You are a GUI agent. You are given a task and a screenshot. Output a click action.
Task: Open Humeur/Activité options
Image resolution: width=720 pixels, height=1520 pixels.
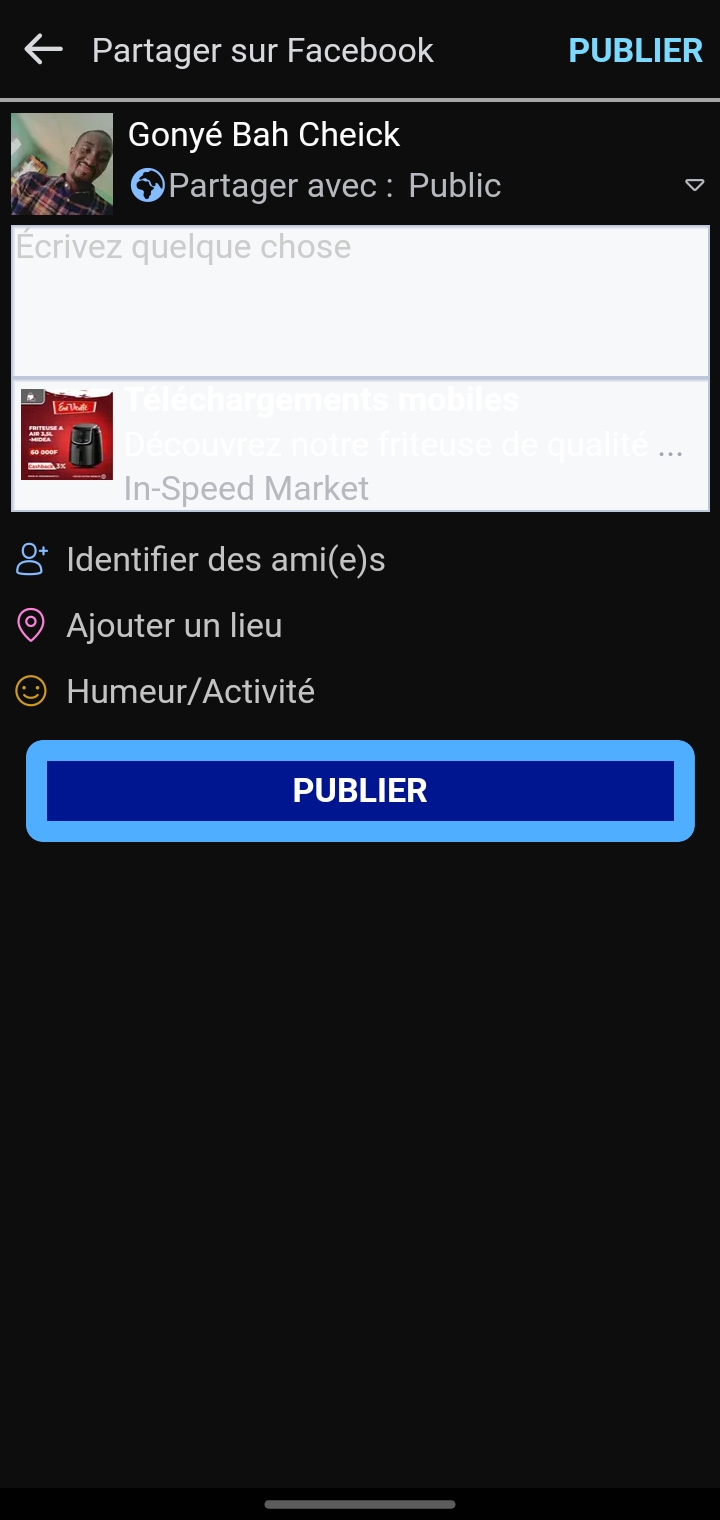click(190, 691)
